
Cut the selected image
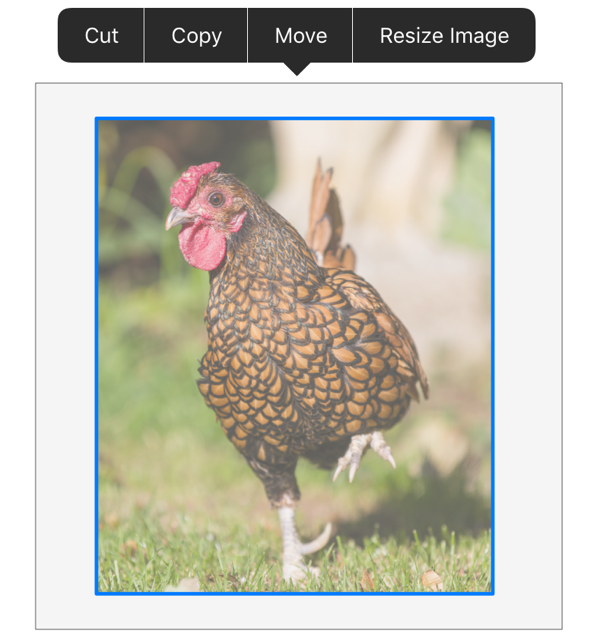pos(101,36)
